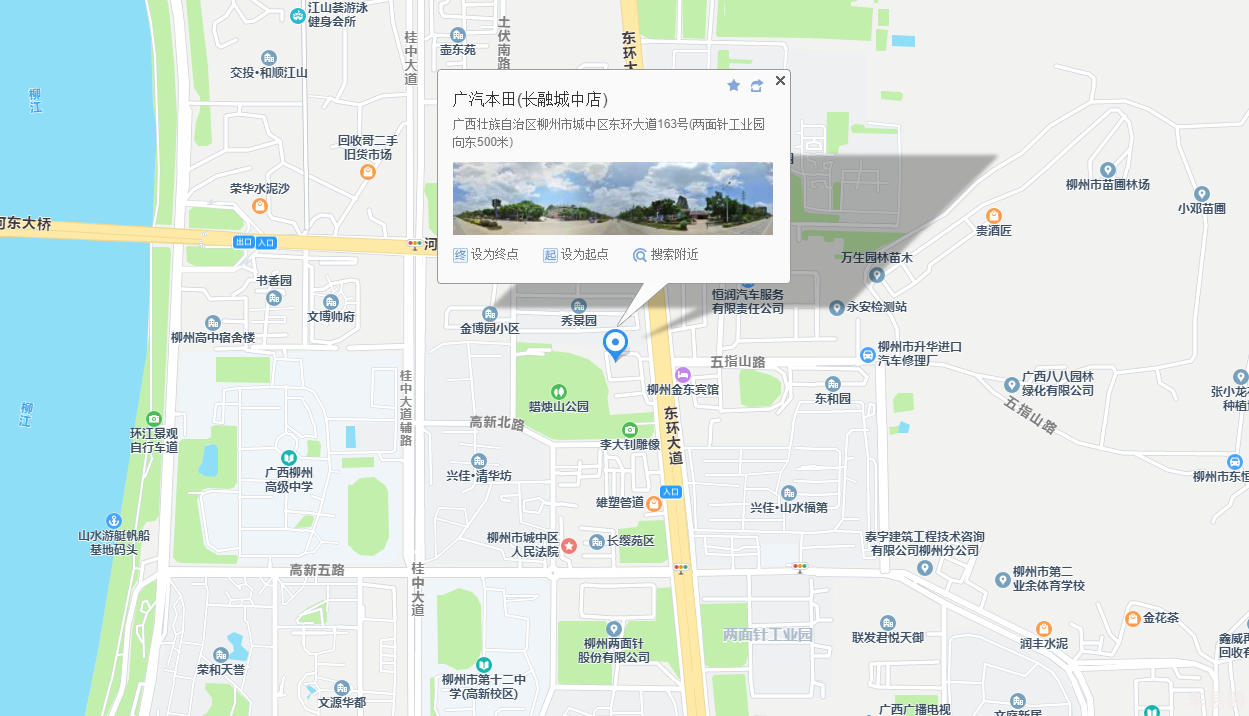Select 山水游艇帆船基地码头 marker
Viewport: 1249px width, 716px height.
tap(114, 521)
